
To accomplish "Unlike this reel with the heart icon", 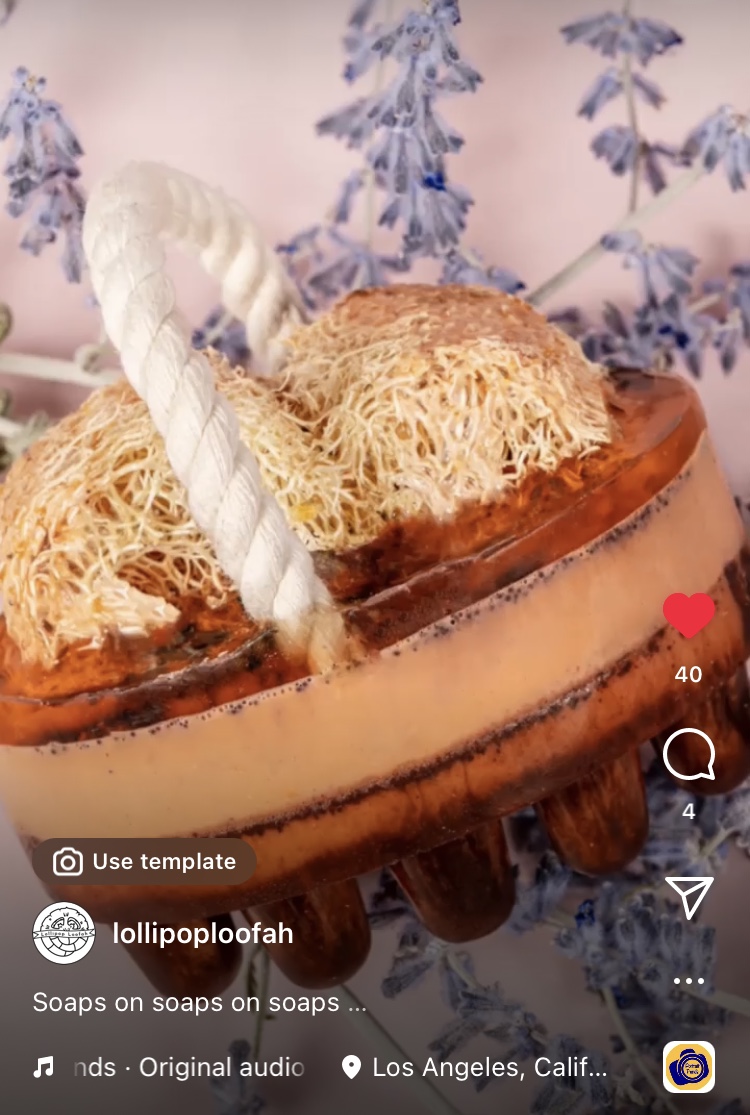I will 689,615.
